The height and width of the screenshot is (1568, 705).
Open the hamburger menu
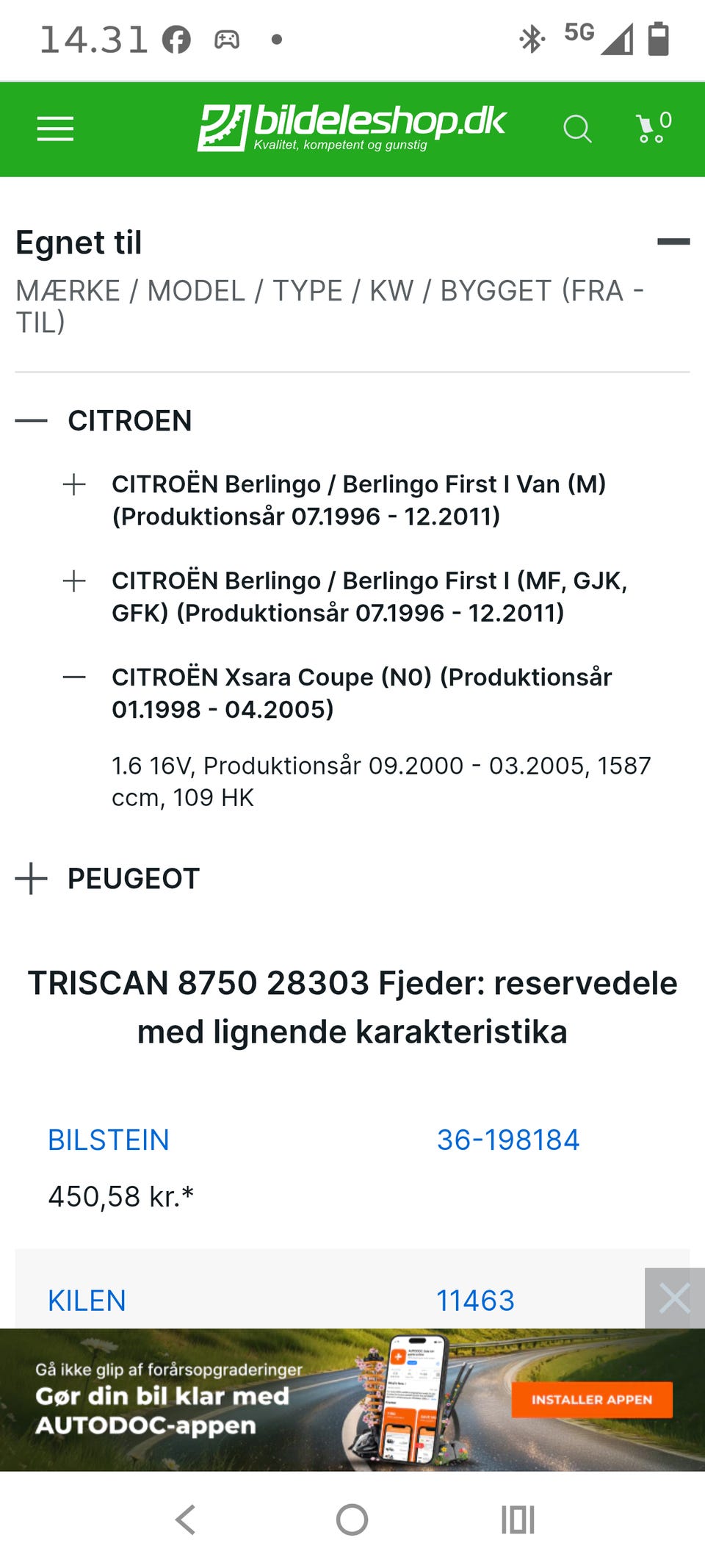(x=55, y=129)
